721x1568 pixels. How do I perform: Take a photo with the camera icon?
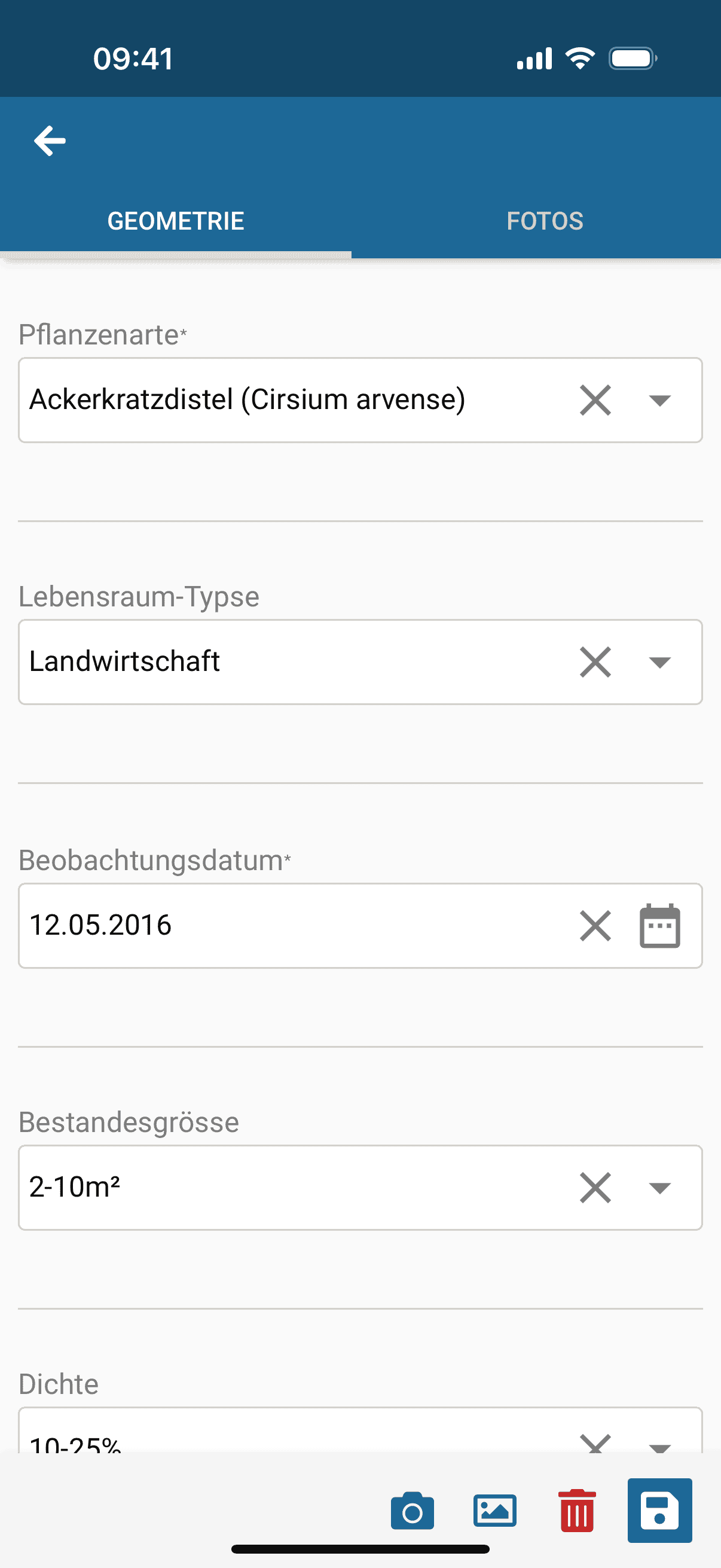[412, 1511]
